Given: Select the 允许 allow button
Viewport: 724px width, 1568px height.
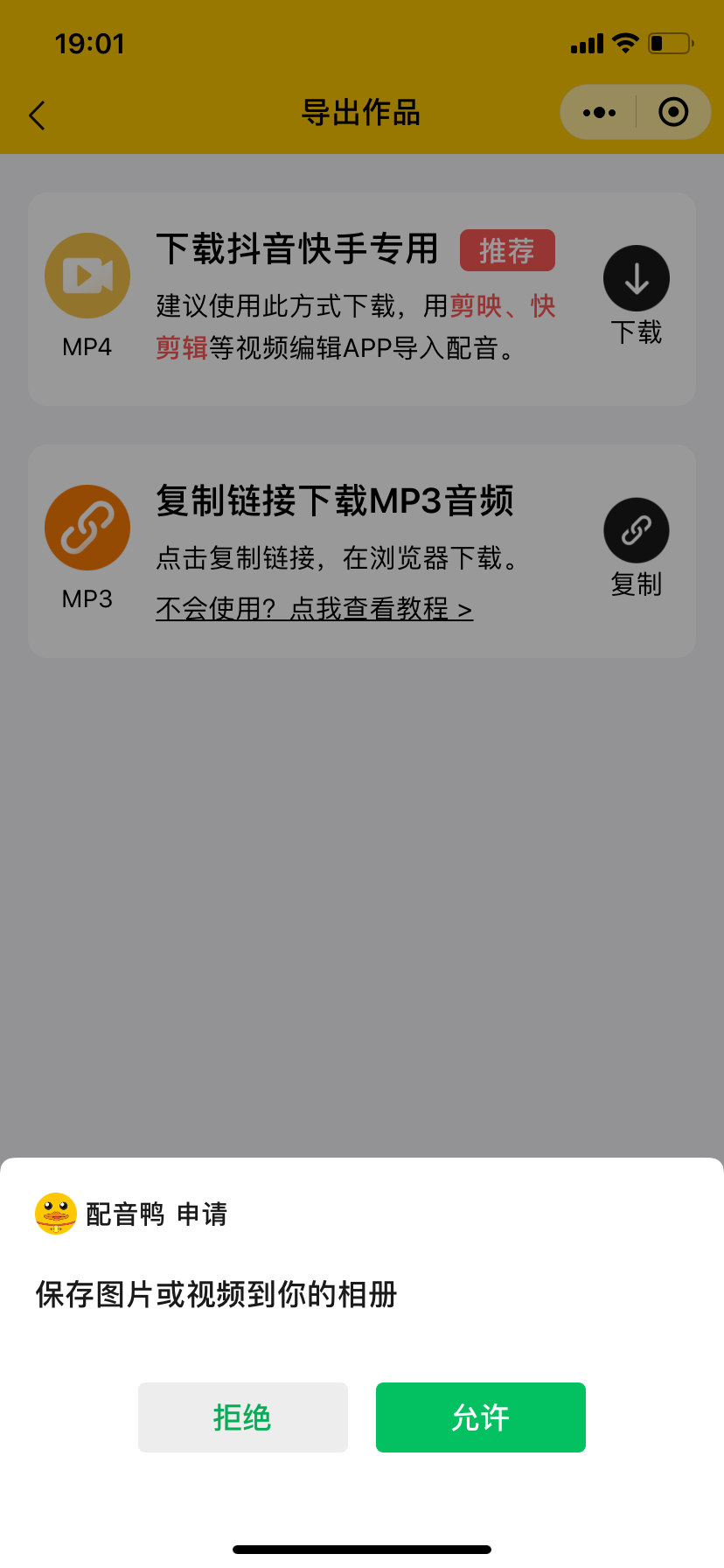Looking at the screenshot, I should (x=480, y=1417).
